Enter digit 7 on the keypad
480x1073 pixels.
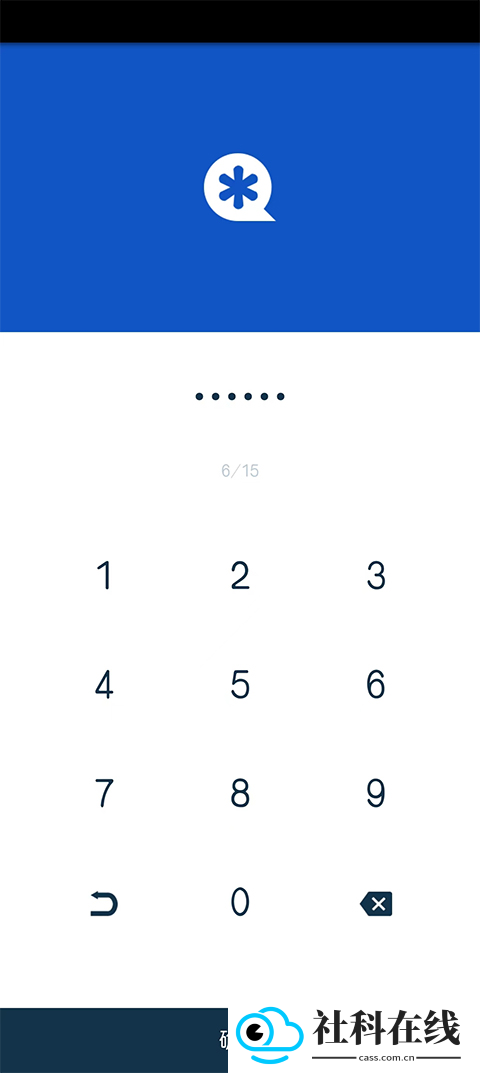tap(104, 793)
